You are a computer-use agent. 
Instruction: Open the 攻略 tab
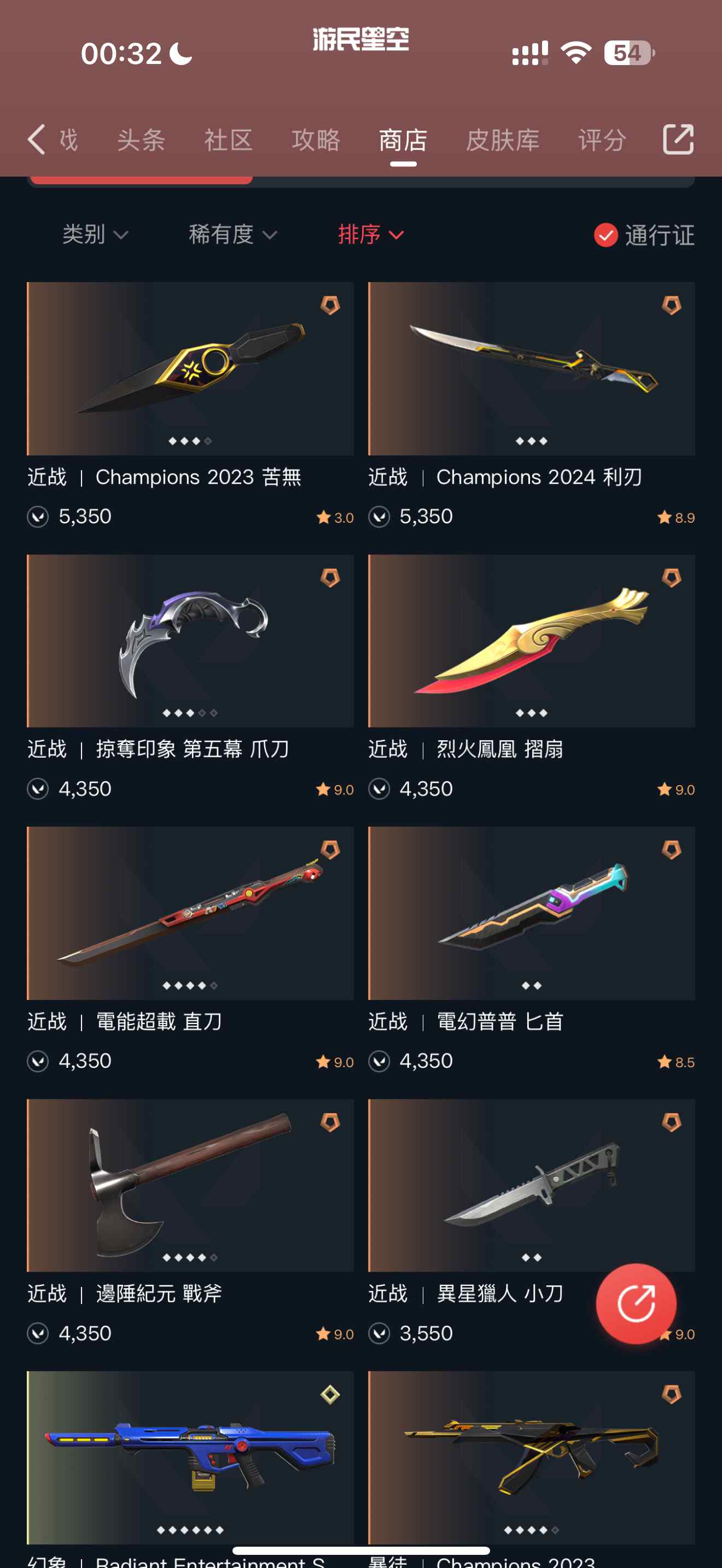pyautogui.click(x=316, y=141)
